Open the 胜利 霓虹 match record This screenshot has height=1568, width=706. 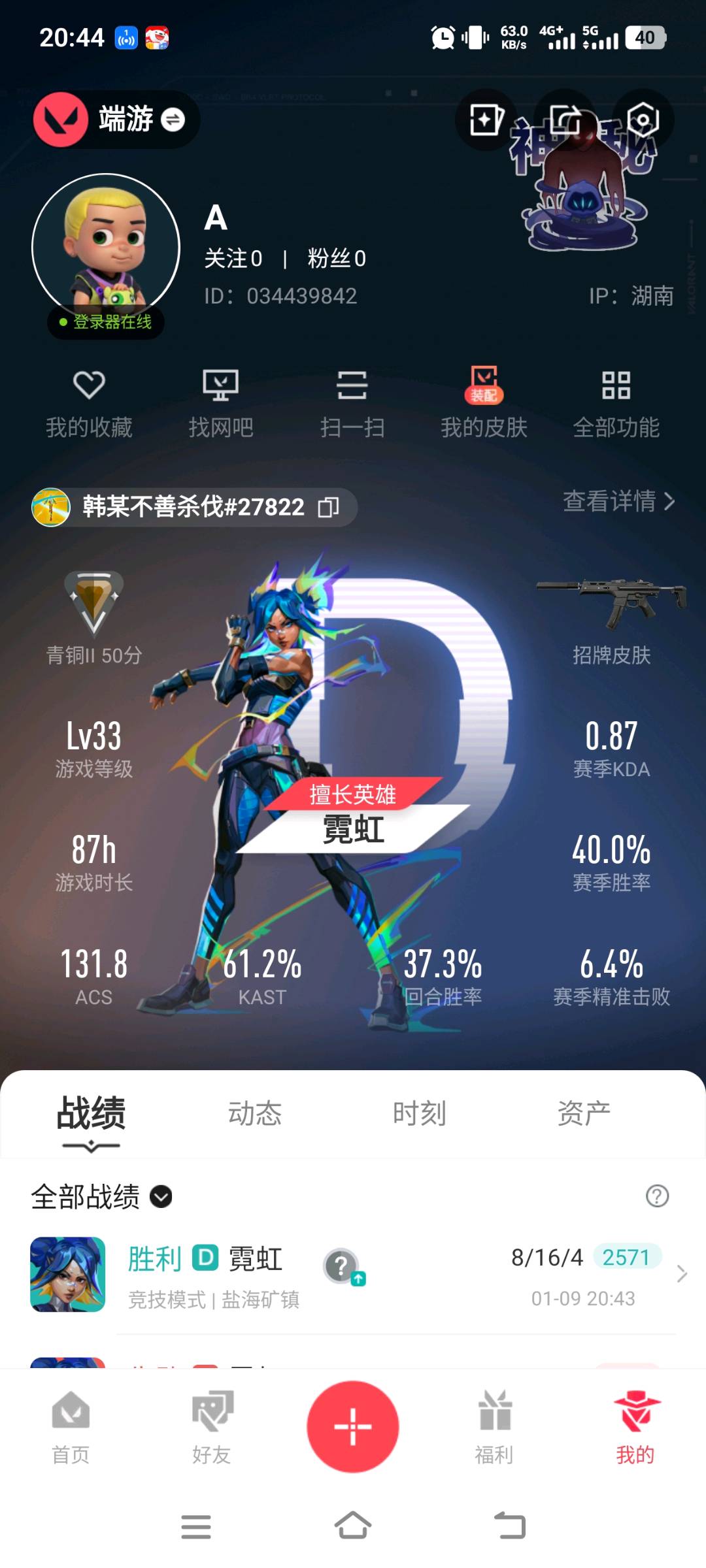click(353, 1275)
